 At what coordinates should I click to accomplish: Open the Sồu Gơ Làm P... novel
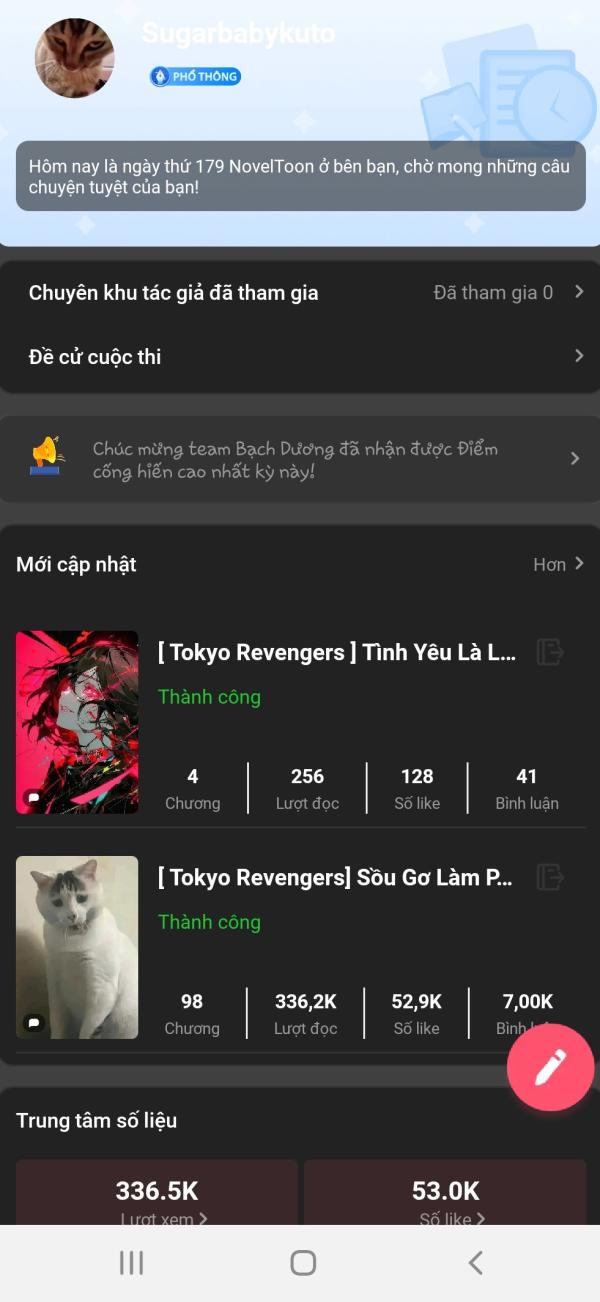coord(334,878)
